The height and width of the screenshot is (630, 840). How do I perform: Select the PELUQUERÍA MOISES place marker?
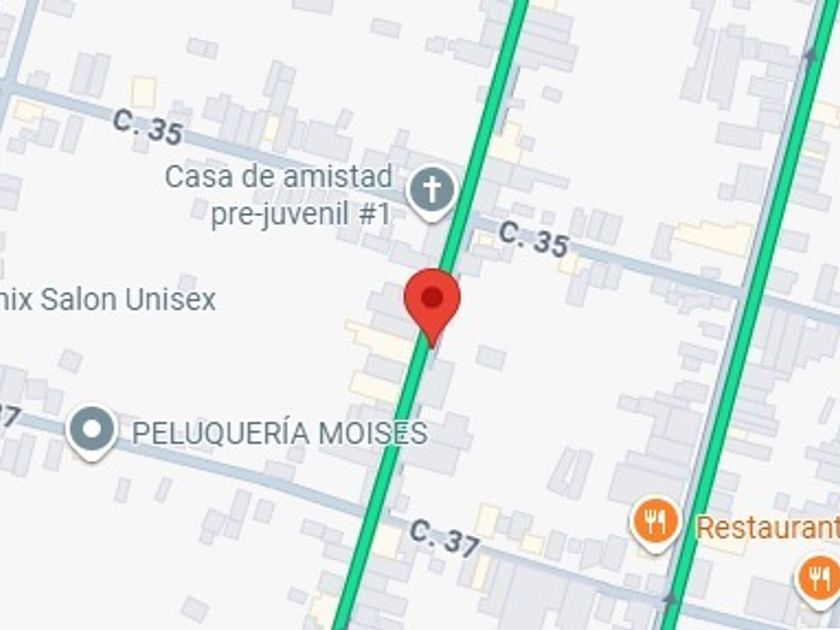click(x=92, y=430)
